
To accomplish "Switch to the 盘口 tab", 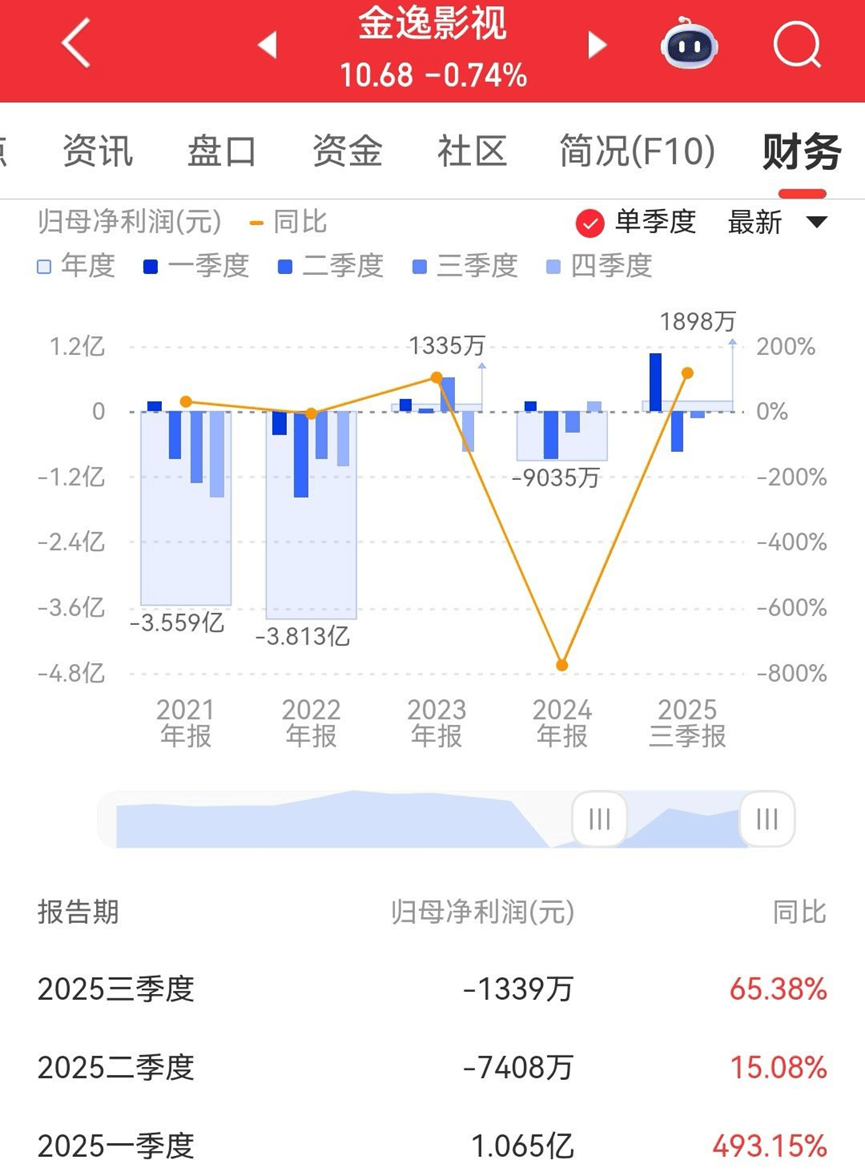I will pos(222,152).
